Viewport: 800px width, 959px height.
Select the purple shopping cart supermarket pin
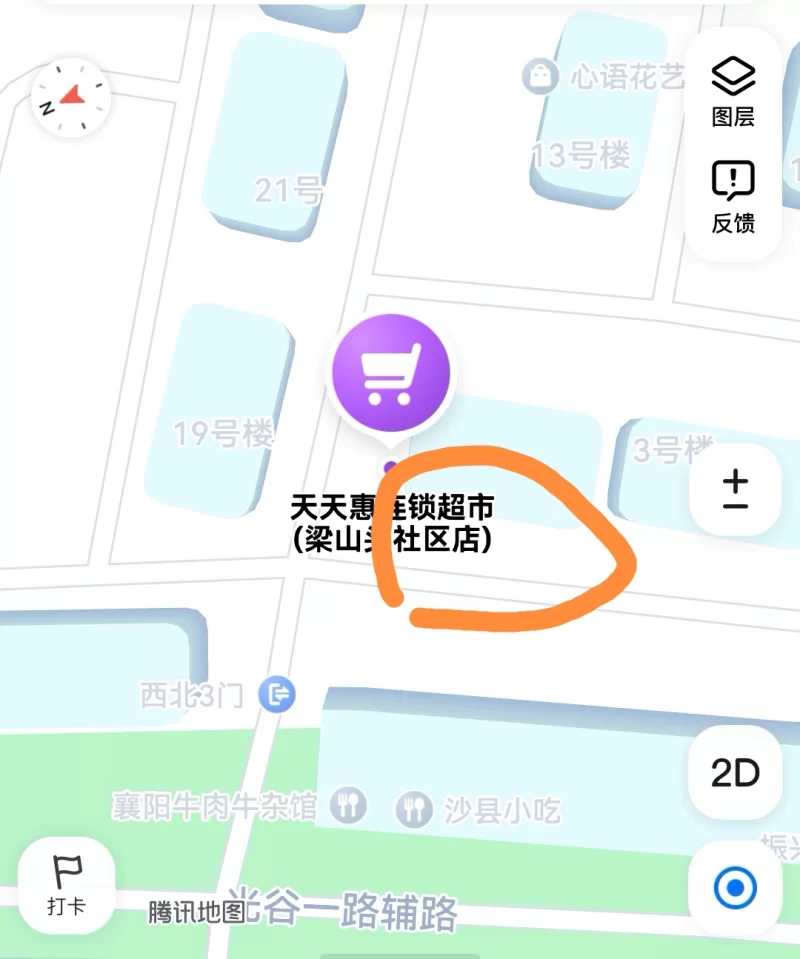pos(391,374)
